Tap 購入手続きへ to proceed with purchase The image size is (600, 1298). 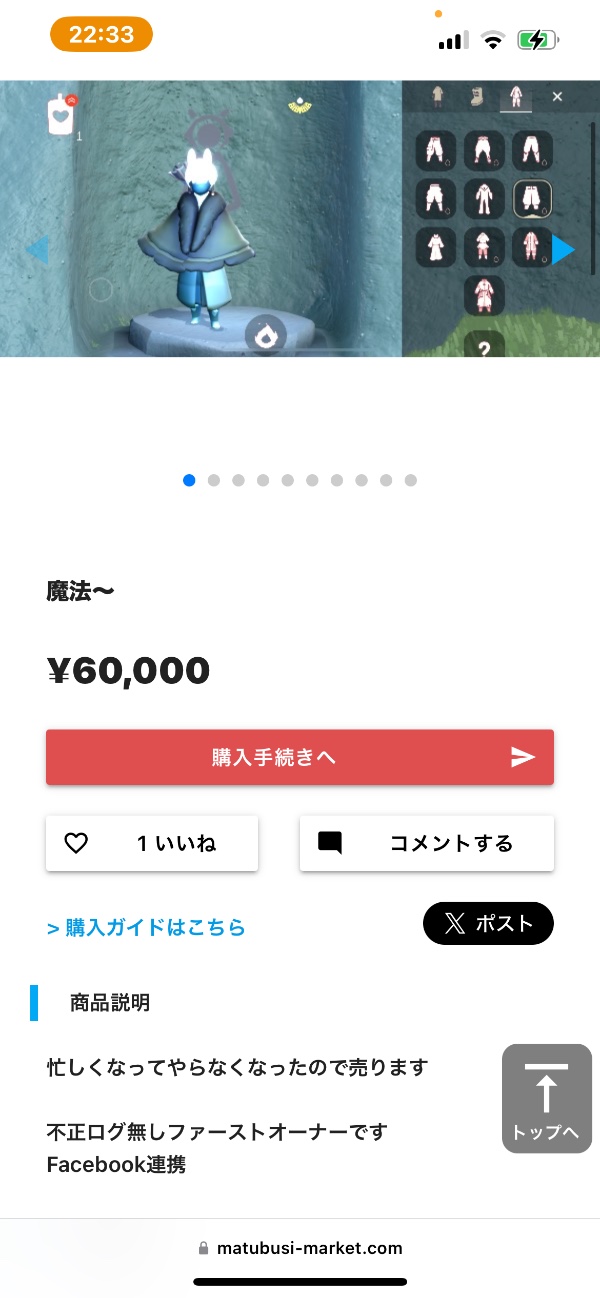(300, 757)
